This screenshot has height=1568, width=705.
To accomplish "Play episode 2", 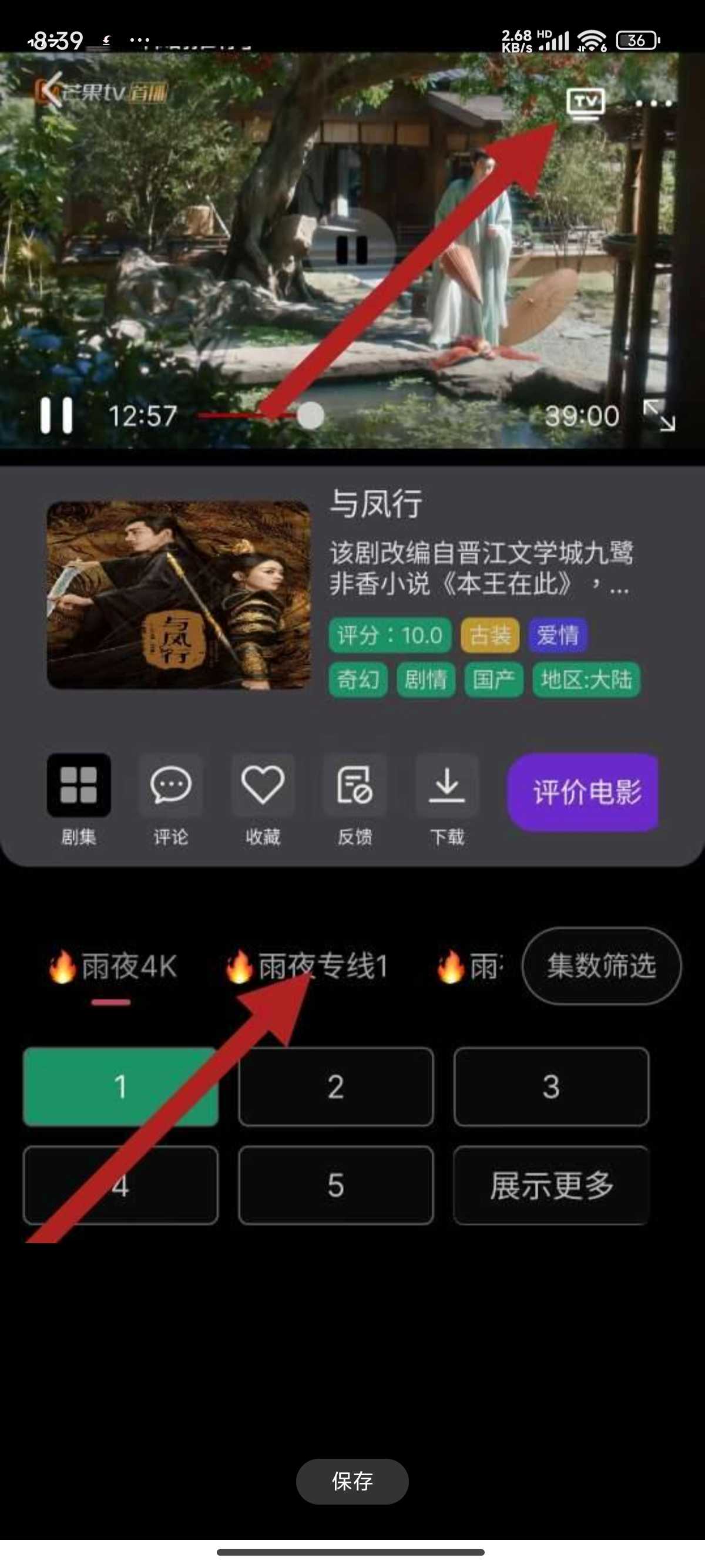I will pos(335,1086).
